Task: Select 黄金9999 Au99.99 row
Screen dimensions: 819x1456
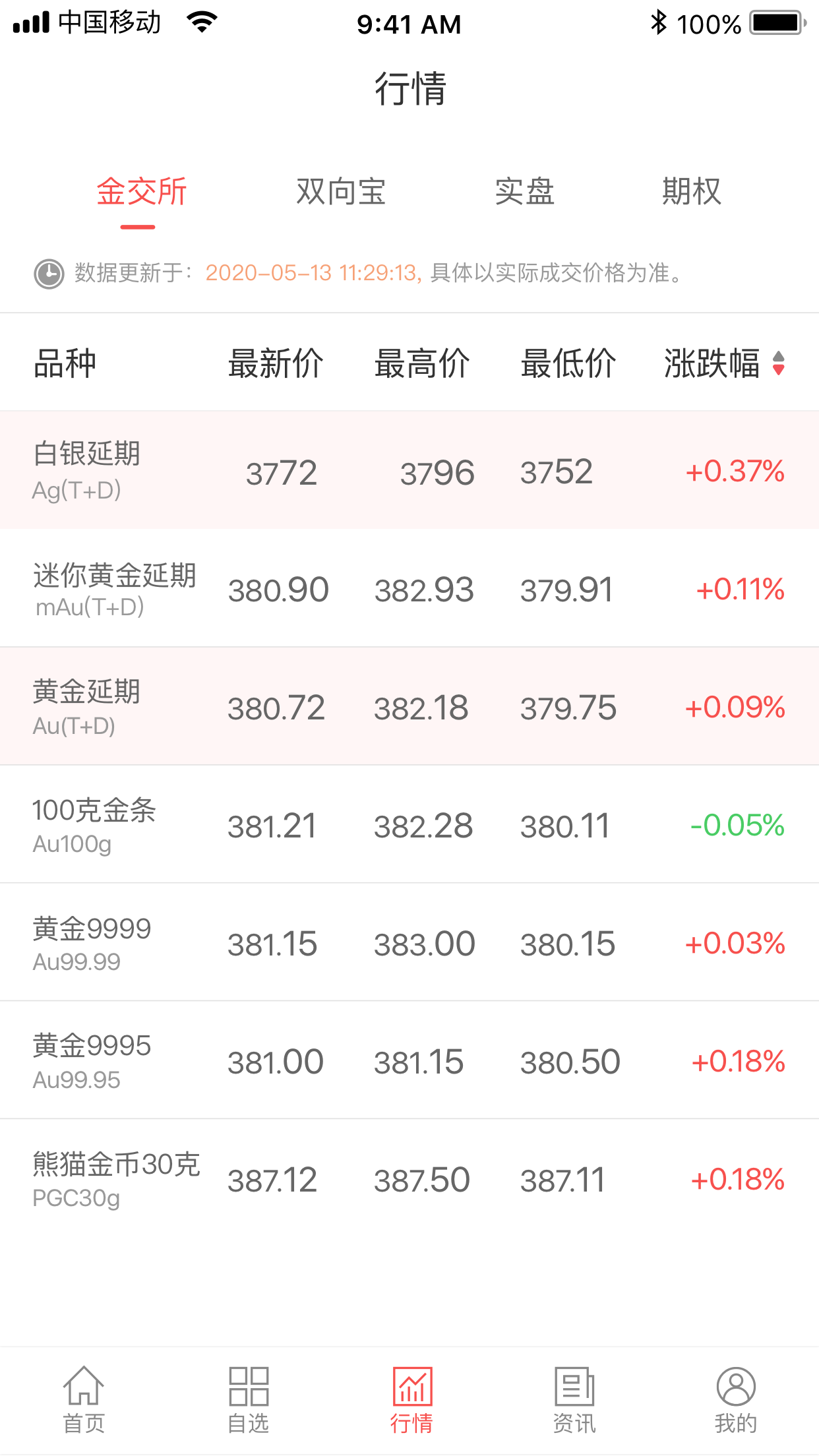Action: [x=409, y=943]
